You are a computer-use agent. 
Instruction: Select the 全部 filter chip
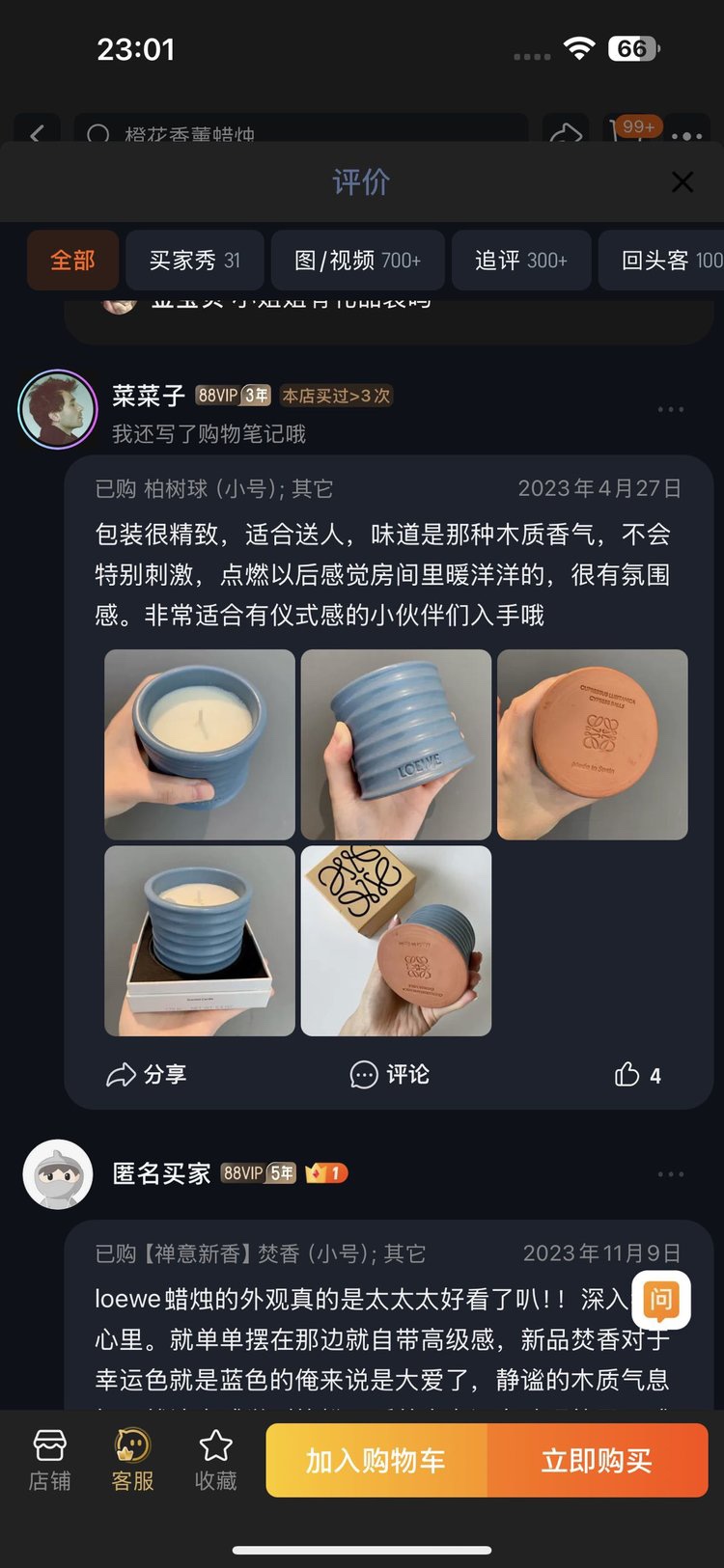pos(73,261)
